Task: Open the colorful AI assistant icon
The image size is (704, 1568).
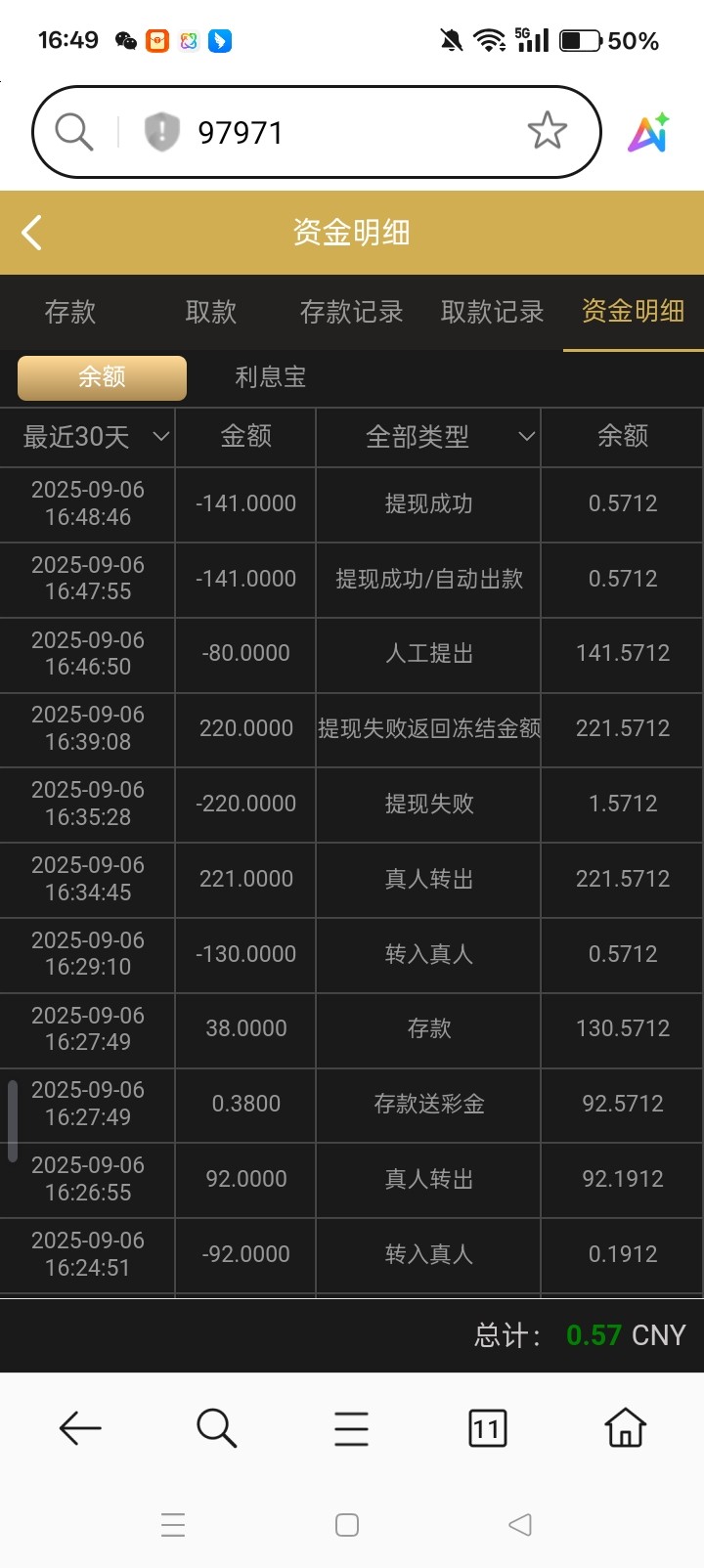Action: pos(648,133)
